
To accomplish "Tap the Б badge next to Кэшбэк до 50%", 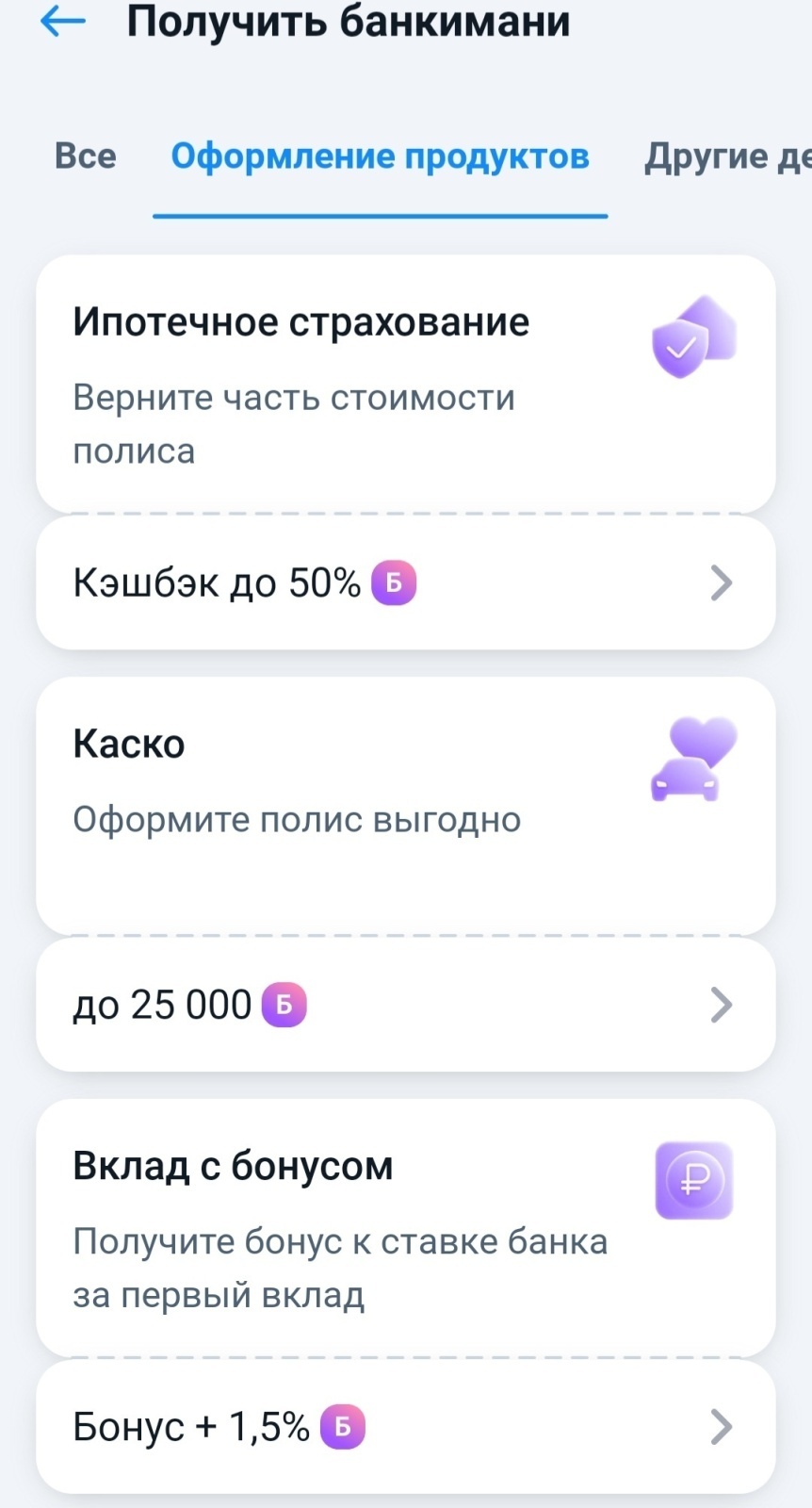I will pyautogui.click(x=395, y=582).
